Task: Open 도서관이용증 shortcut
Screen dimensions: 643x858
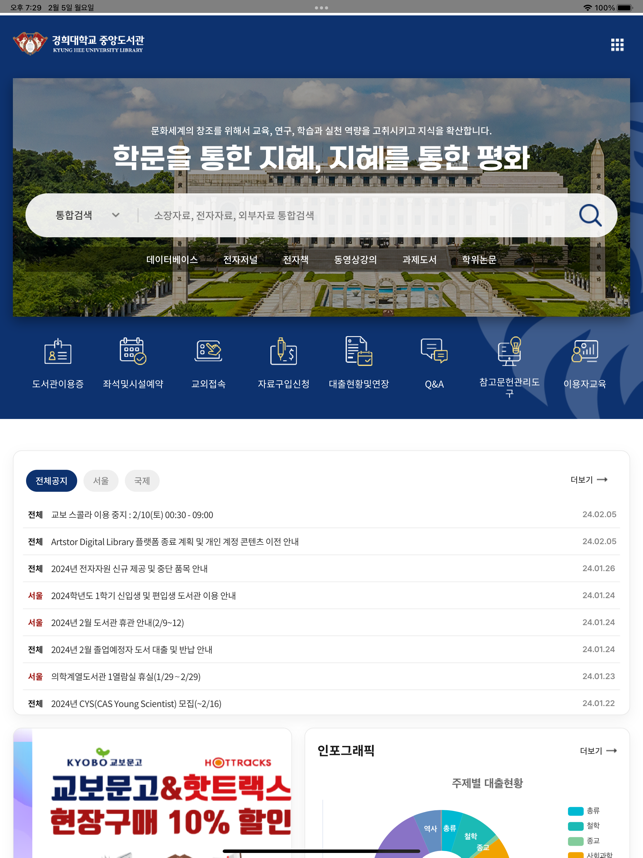Action: tap(58, 364)
